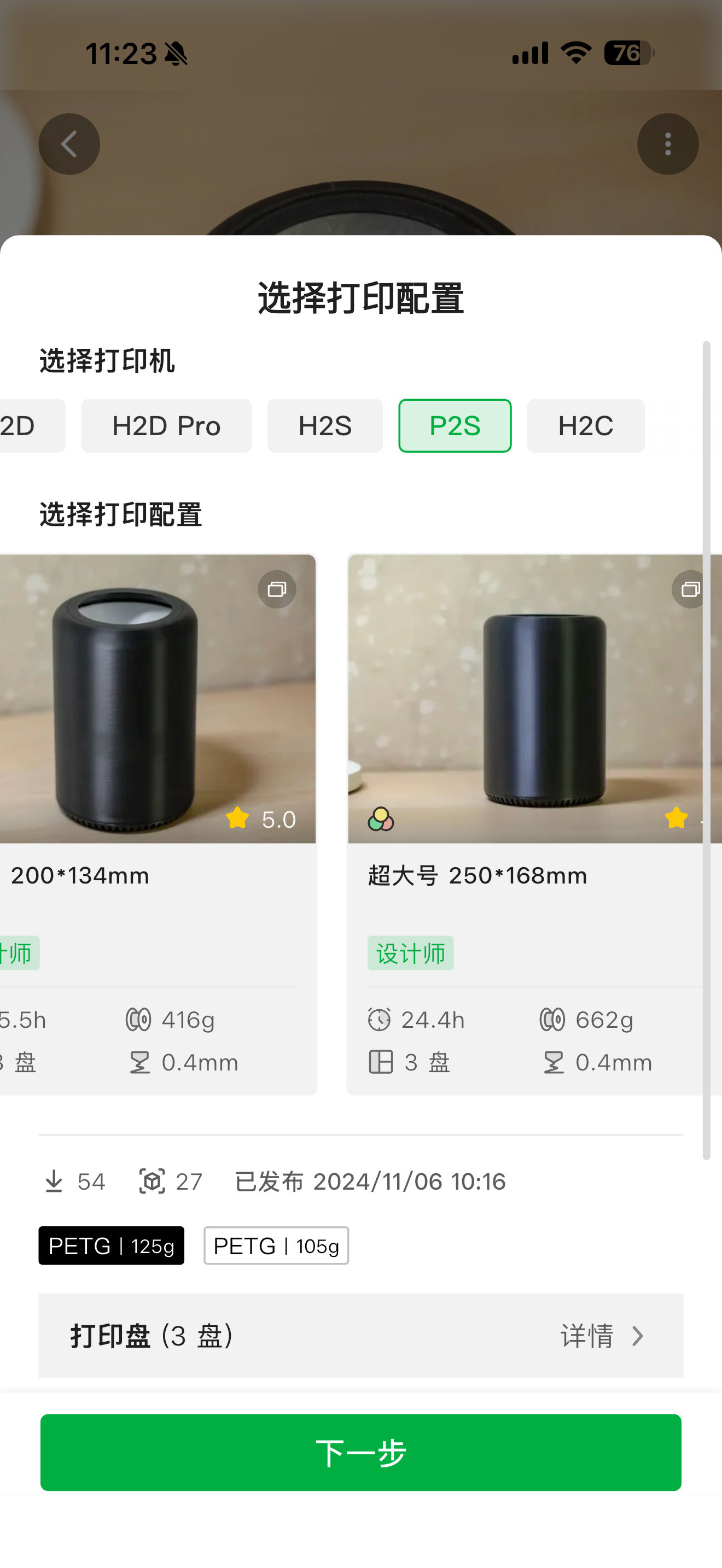Open the 详情 link for print plates
The height and width of the screenshot is (1568, 722).
[x=587, y=1337]
